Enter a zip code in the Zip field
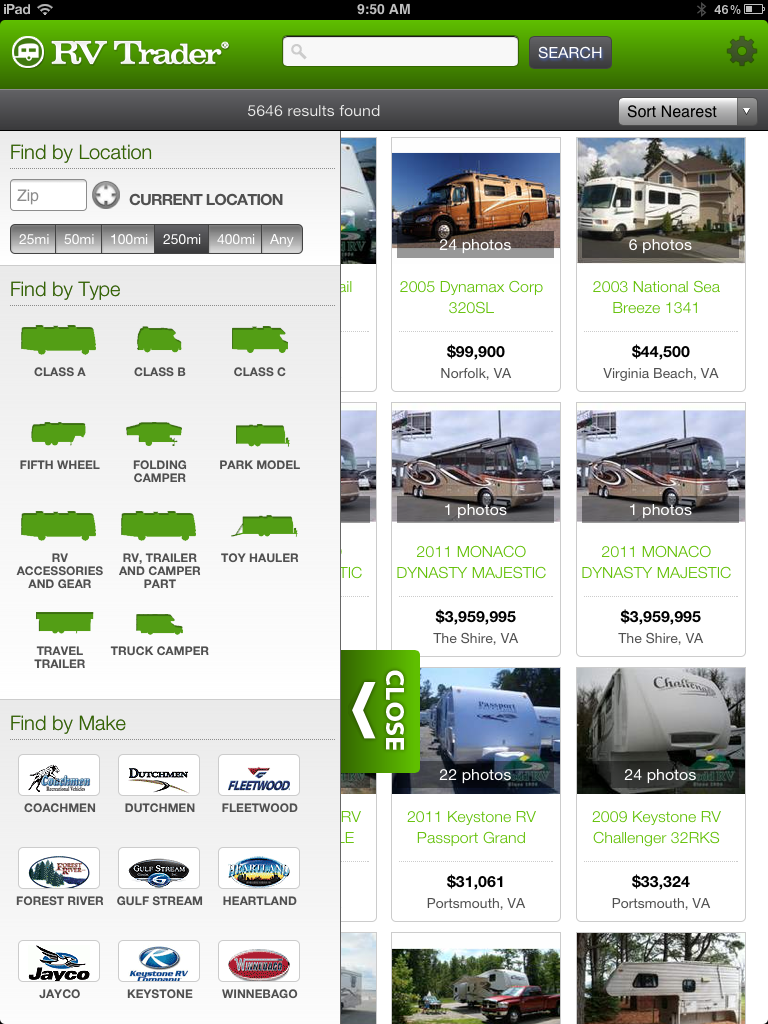 49,196
